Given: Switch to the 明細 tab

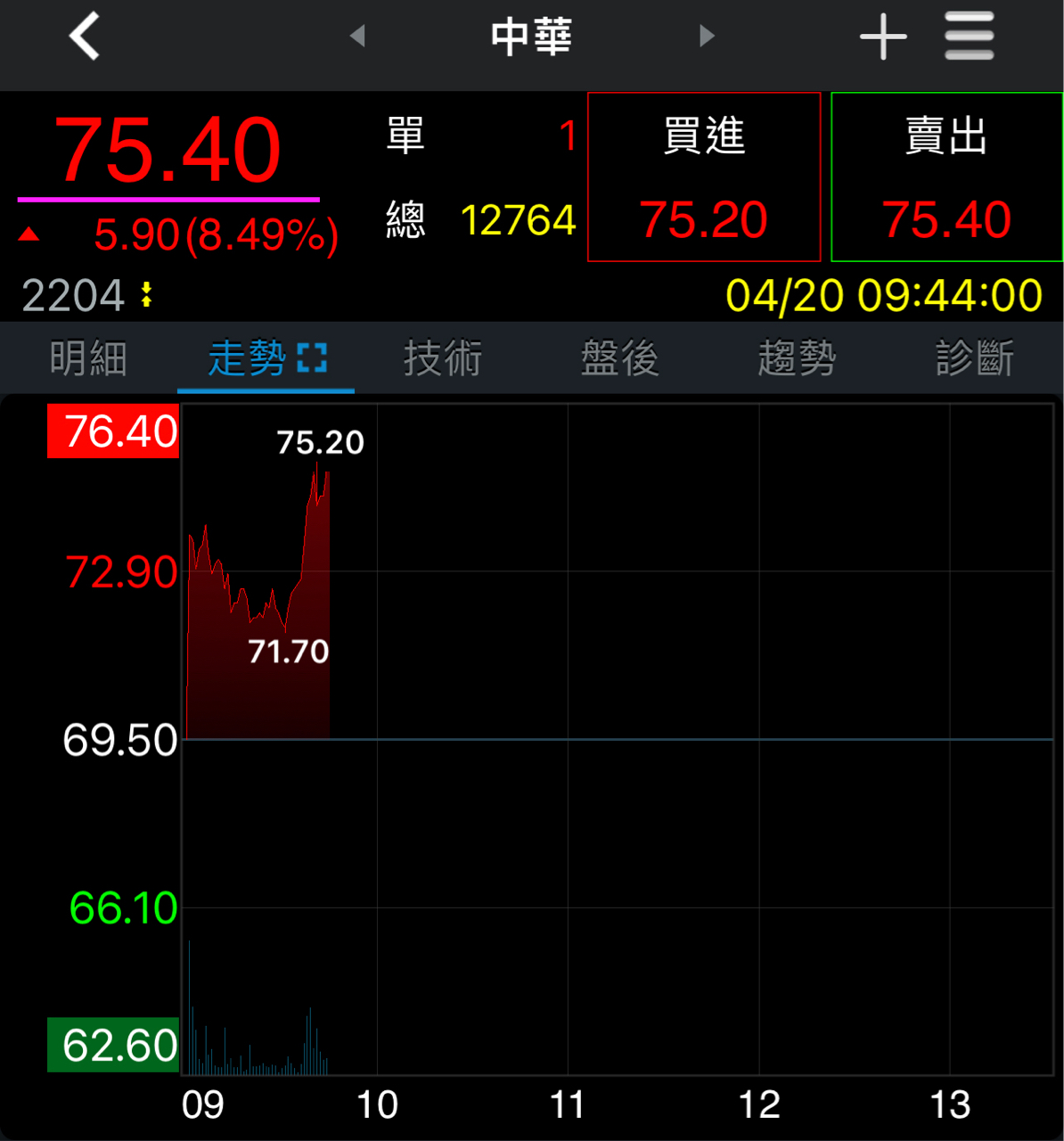Looking at the screenshot, I should coord(88,358).
